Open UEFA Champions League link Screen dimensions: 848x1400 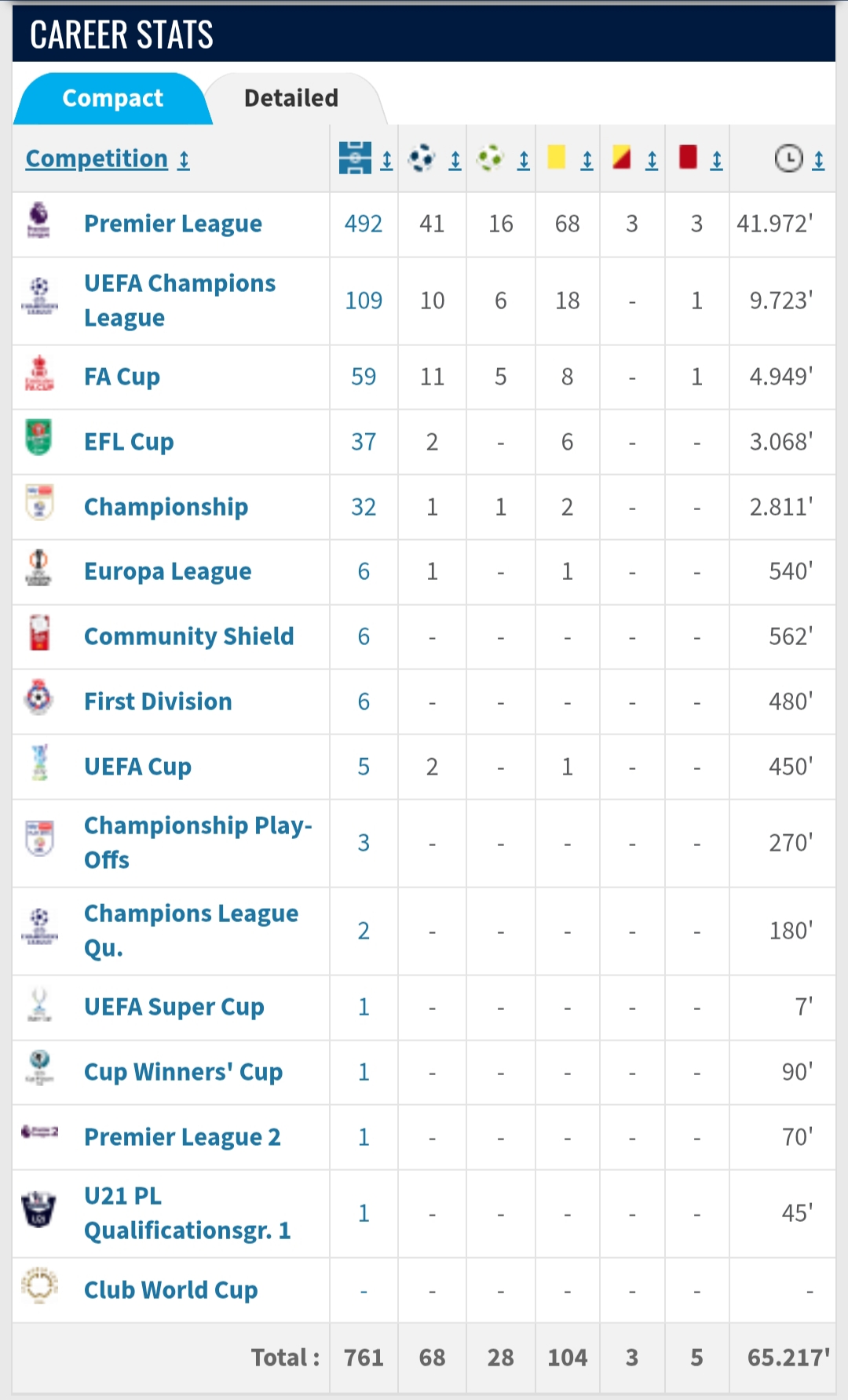[180, 301]
